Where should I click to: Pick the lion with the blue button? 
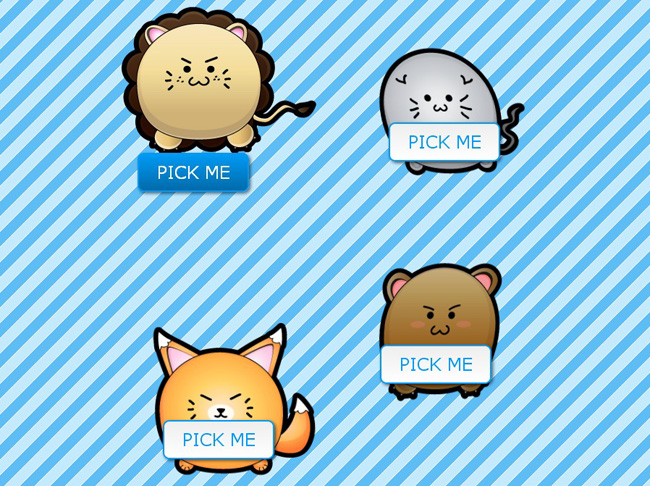(194, 172)
